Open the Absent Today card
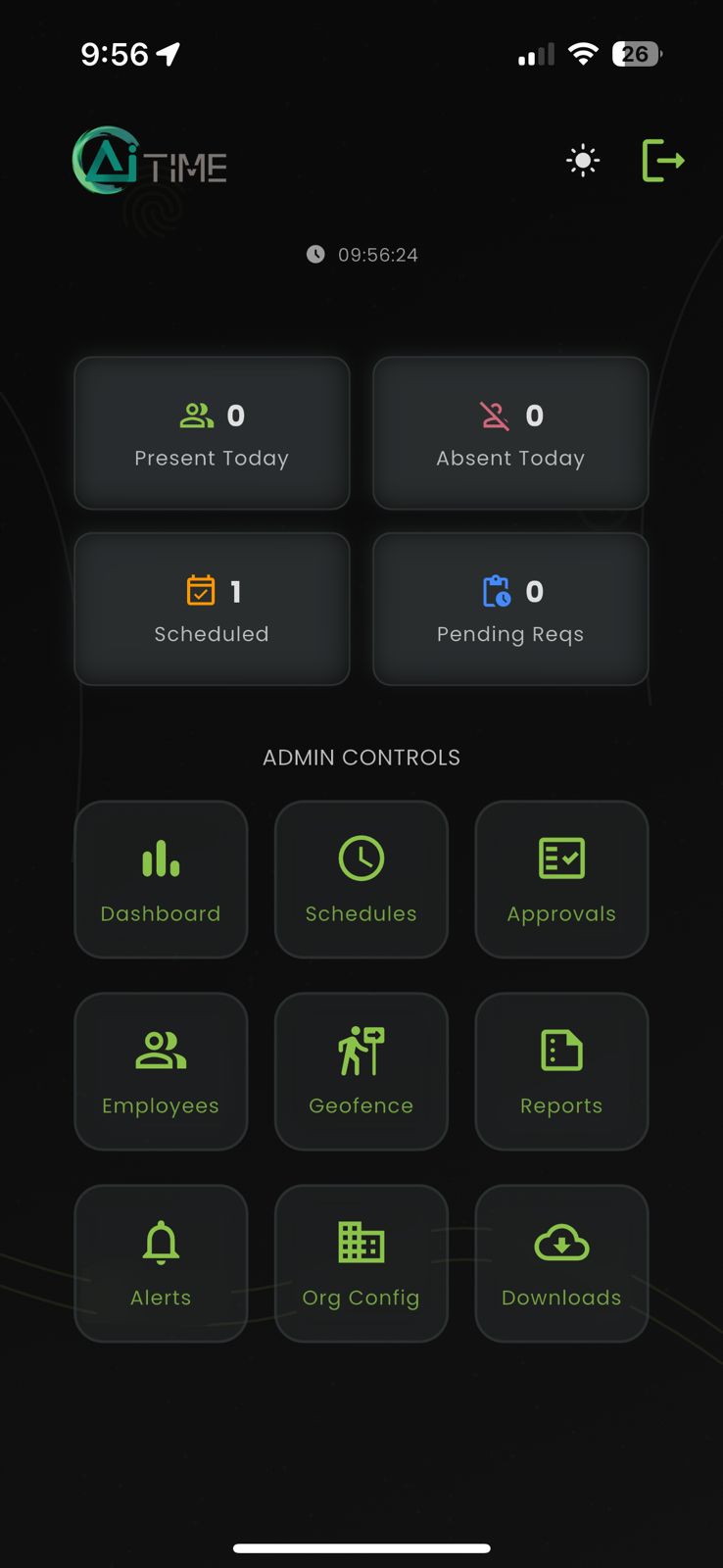The width and height of the screenshot is (723, 1568). point(510,433)
